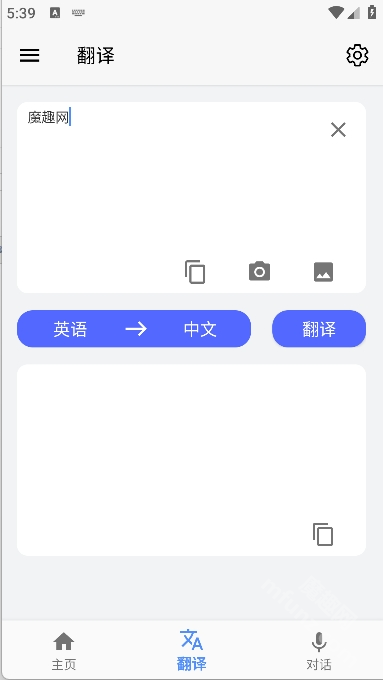Open the 英语 → 中文 language selector
Viewport: 383px width, 680px height.
pyautogui.click(x=134, y=329)
